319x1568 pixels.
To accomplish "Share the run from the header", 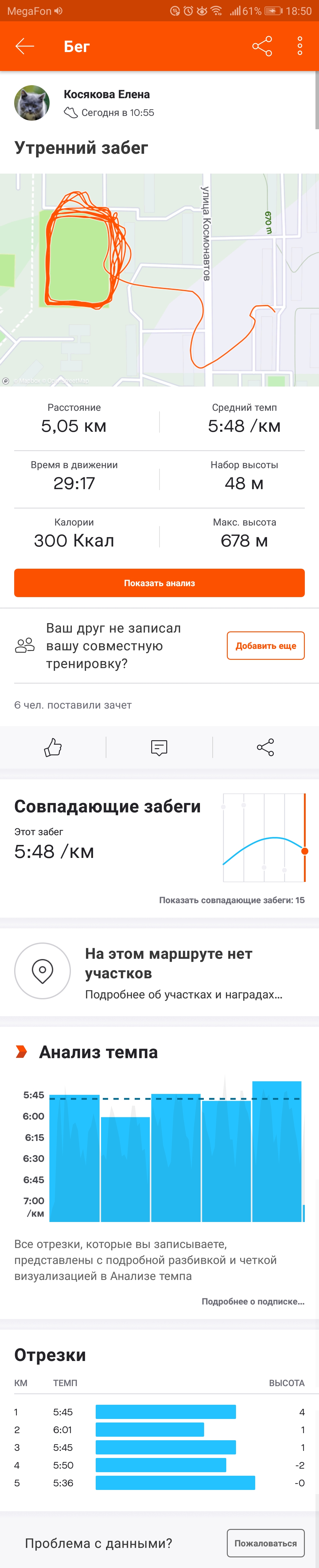I will [262, 46].
